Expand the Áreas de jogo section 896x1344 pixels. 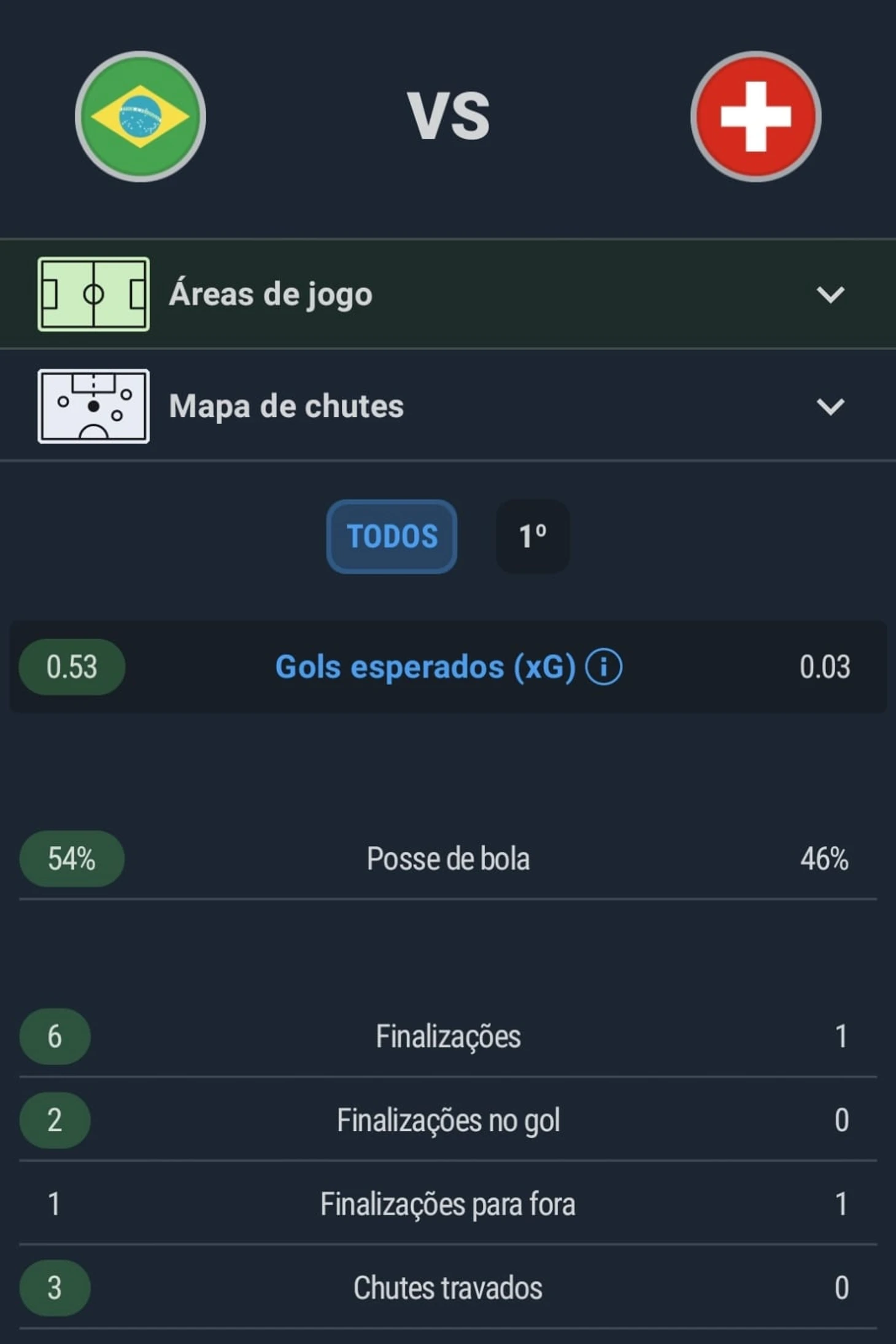pyautogui.click(x=830, y=295)
